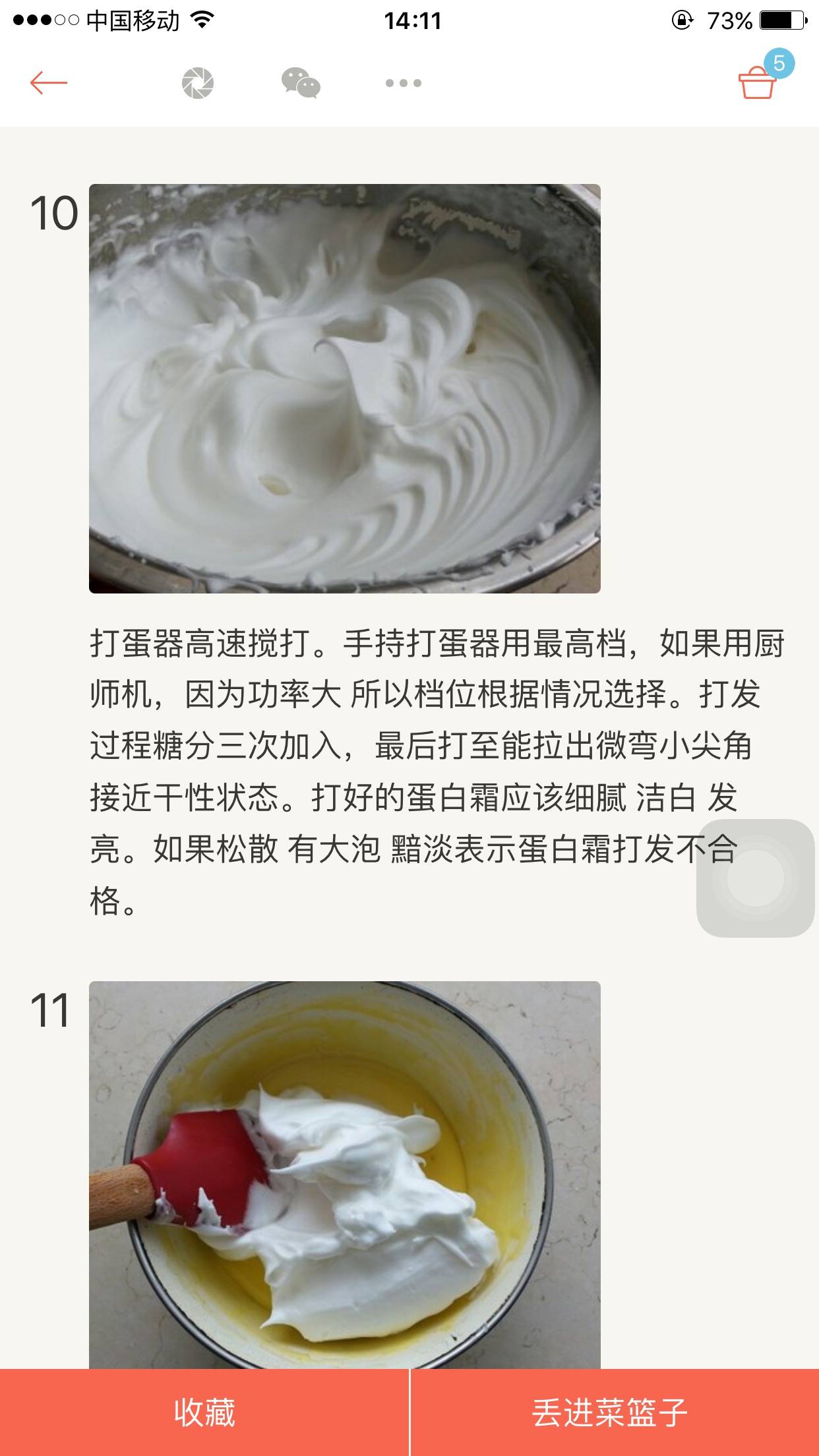The width and height of the screenshot is (819, 1456).
Task: Share the recipe via the WeChat icon
Action: coord(301,83)
